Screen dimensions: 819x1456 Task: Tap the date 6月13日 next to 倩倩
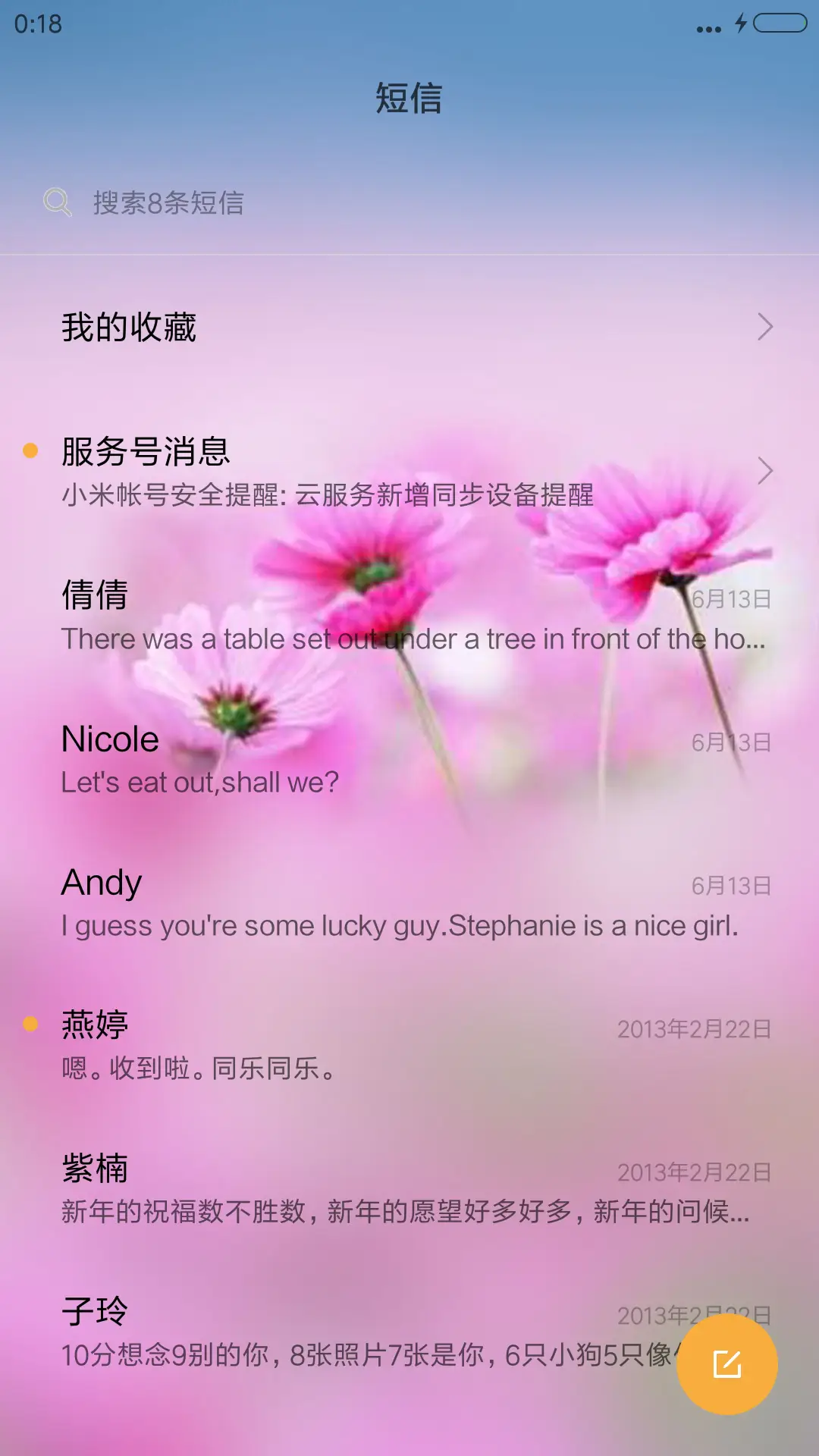tap(732, 599)
